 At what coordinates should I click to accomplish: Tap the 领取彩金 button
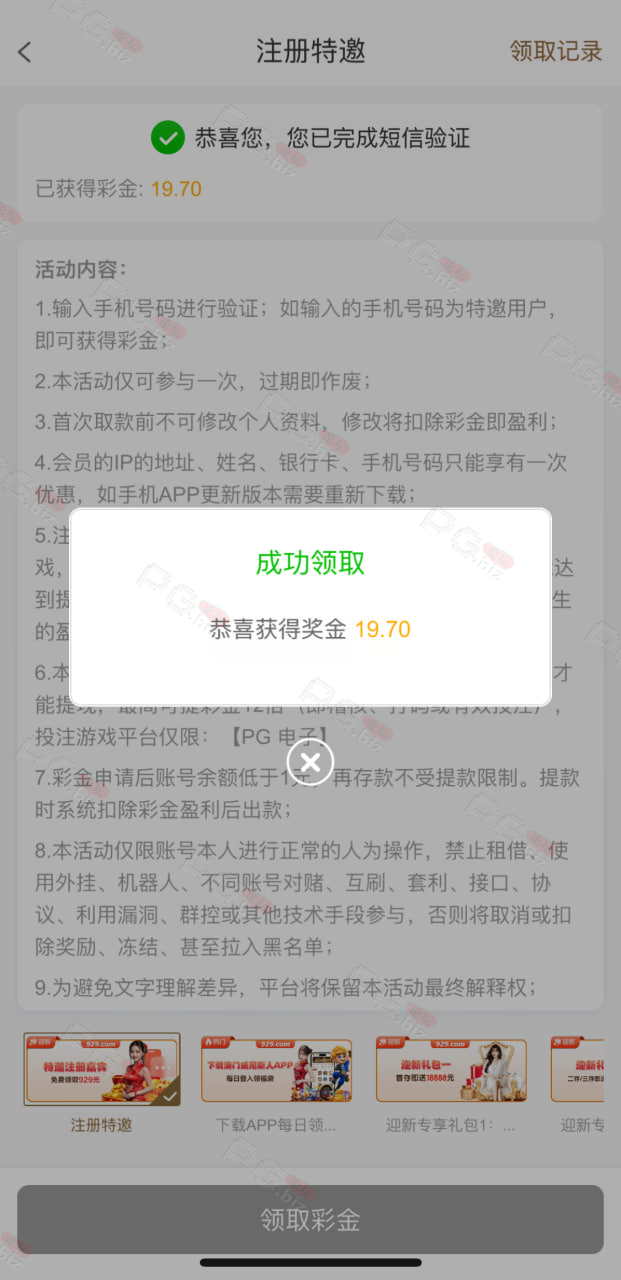click(310, 1219)
